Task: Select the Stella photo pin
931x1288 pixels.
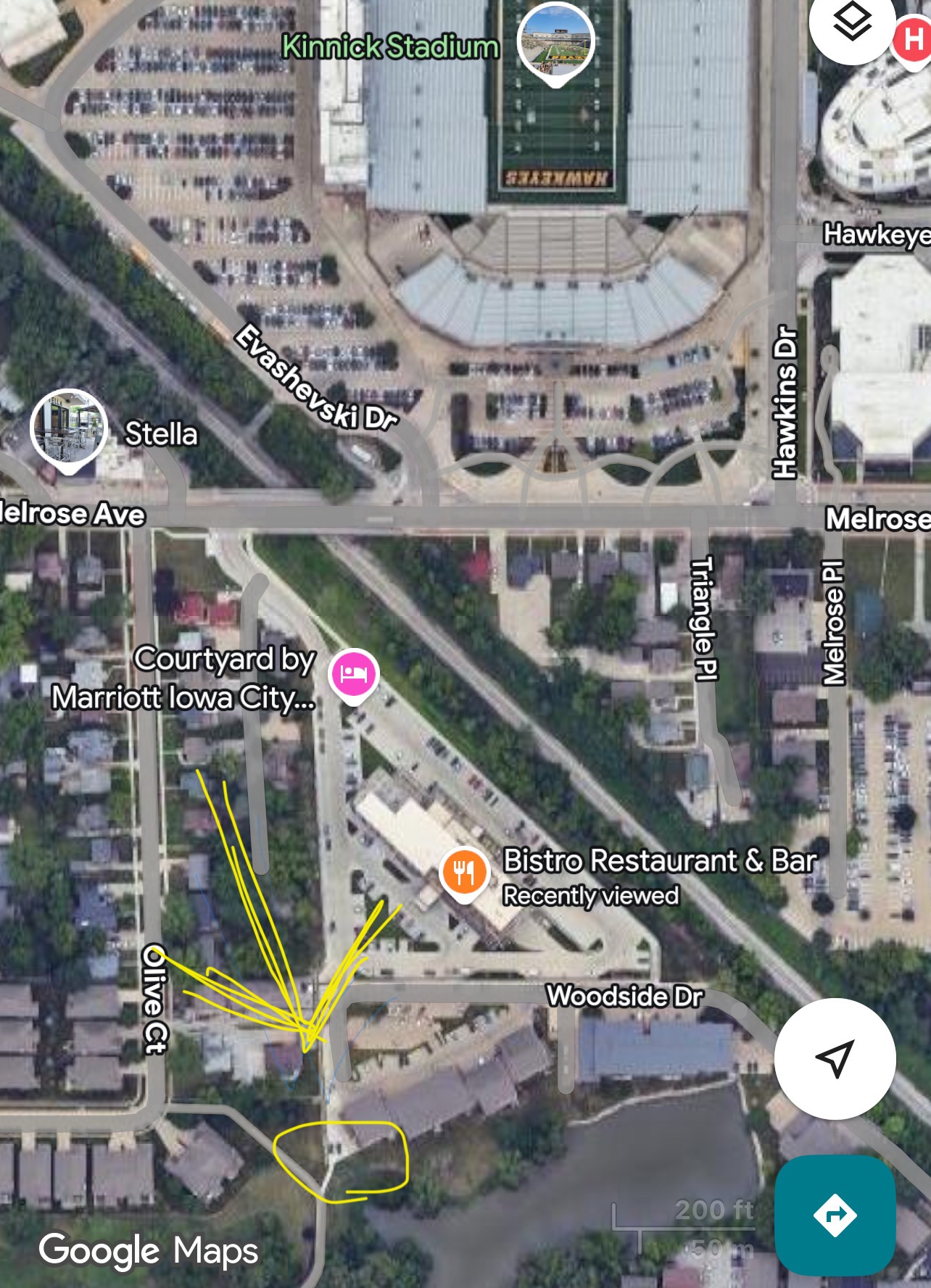Action: click(x=69, y=428)
